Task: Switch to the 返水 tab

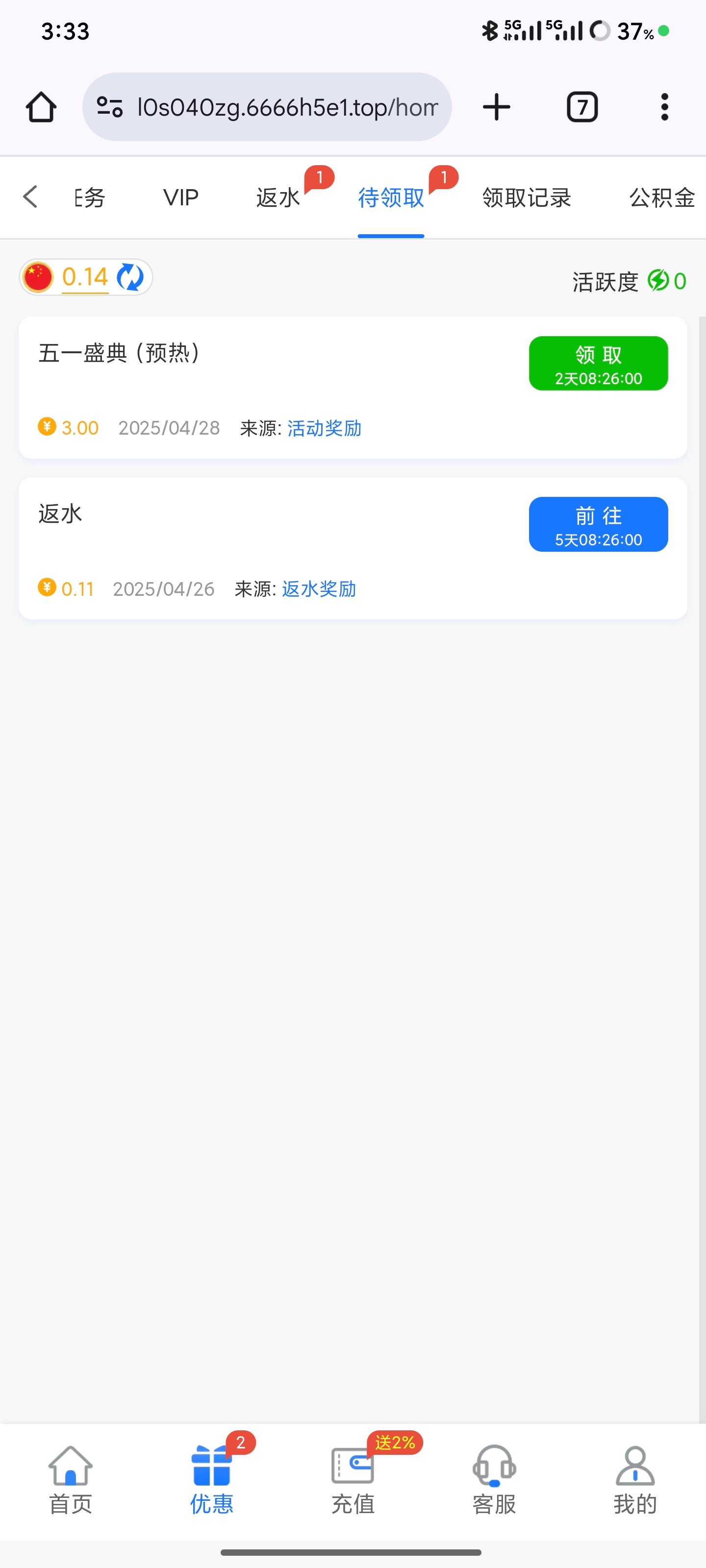Action: click(x=278, y=197)
